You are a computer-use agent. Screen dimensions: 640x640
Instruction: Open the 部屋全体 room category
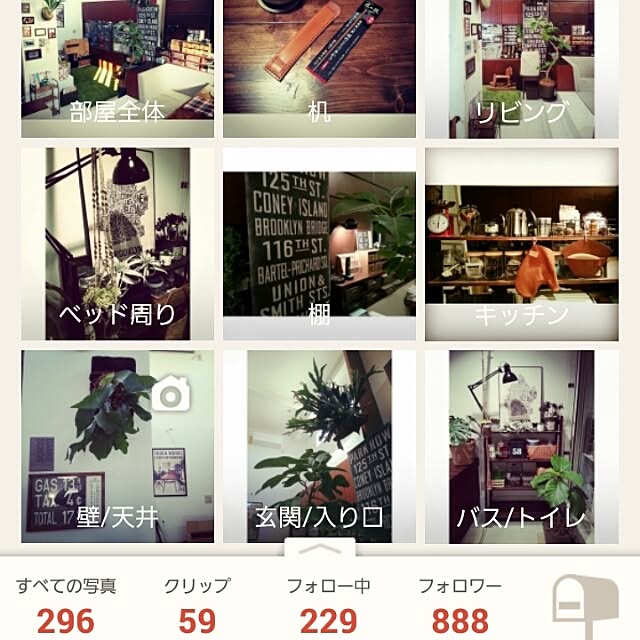coord(117,68)
